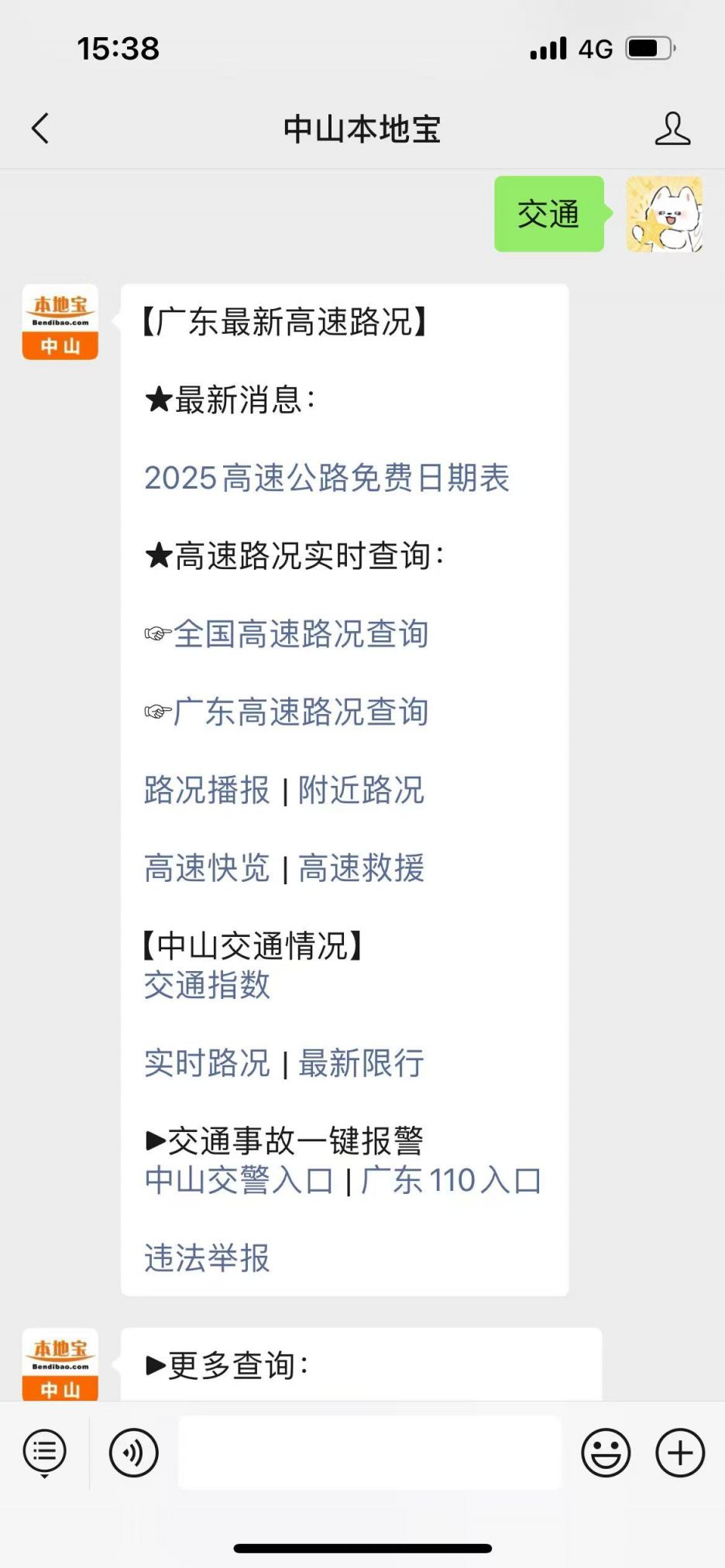Open 全国高速路况查询 link

pos(301,634)
